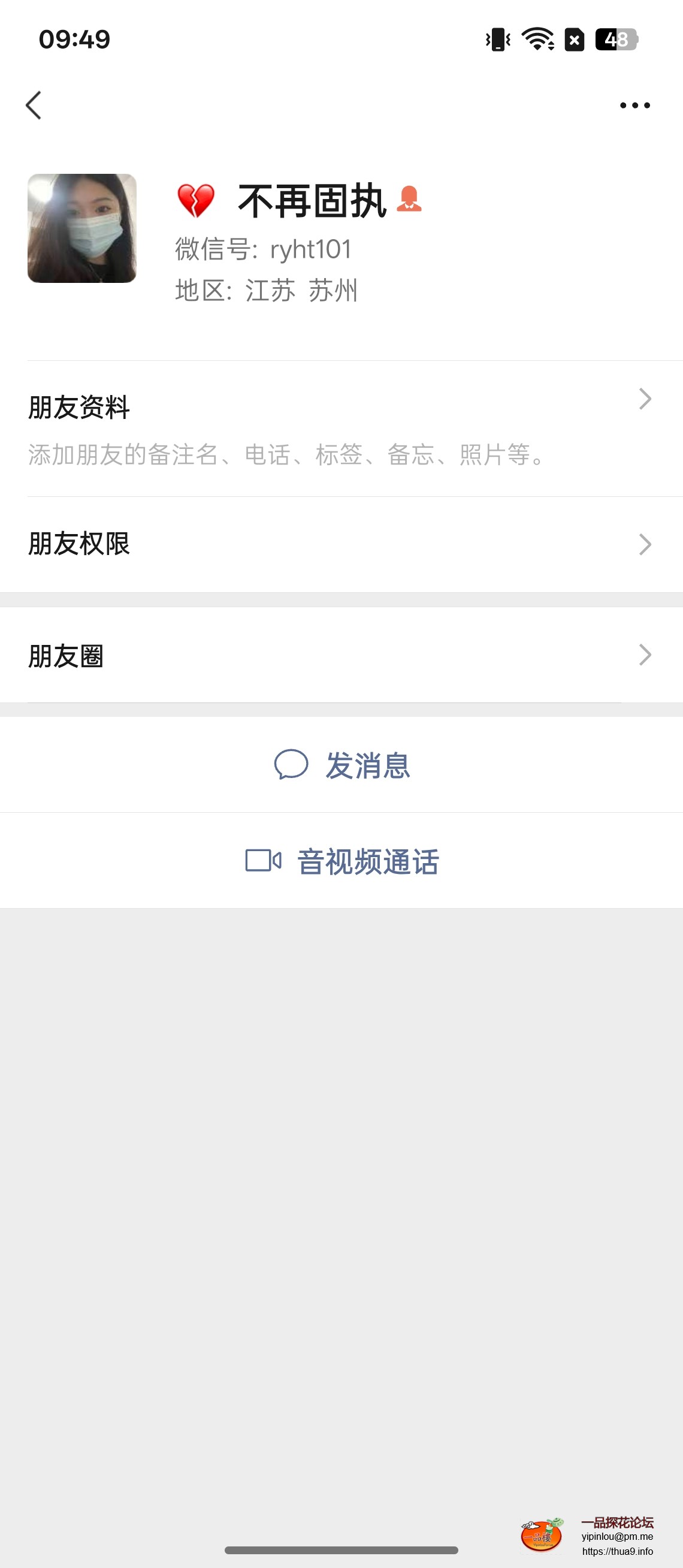Screen dimensions: 683x1568
Task: Click the battery indicator showing 48
Action: [616, 40]
